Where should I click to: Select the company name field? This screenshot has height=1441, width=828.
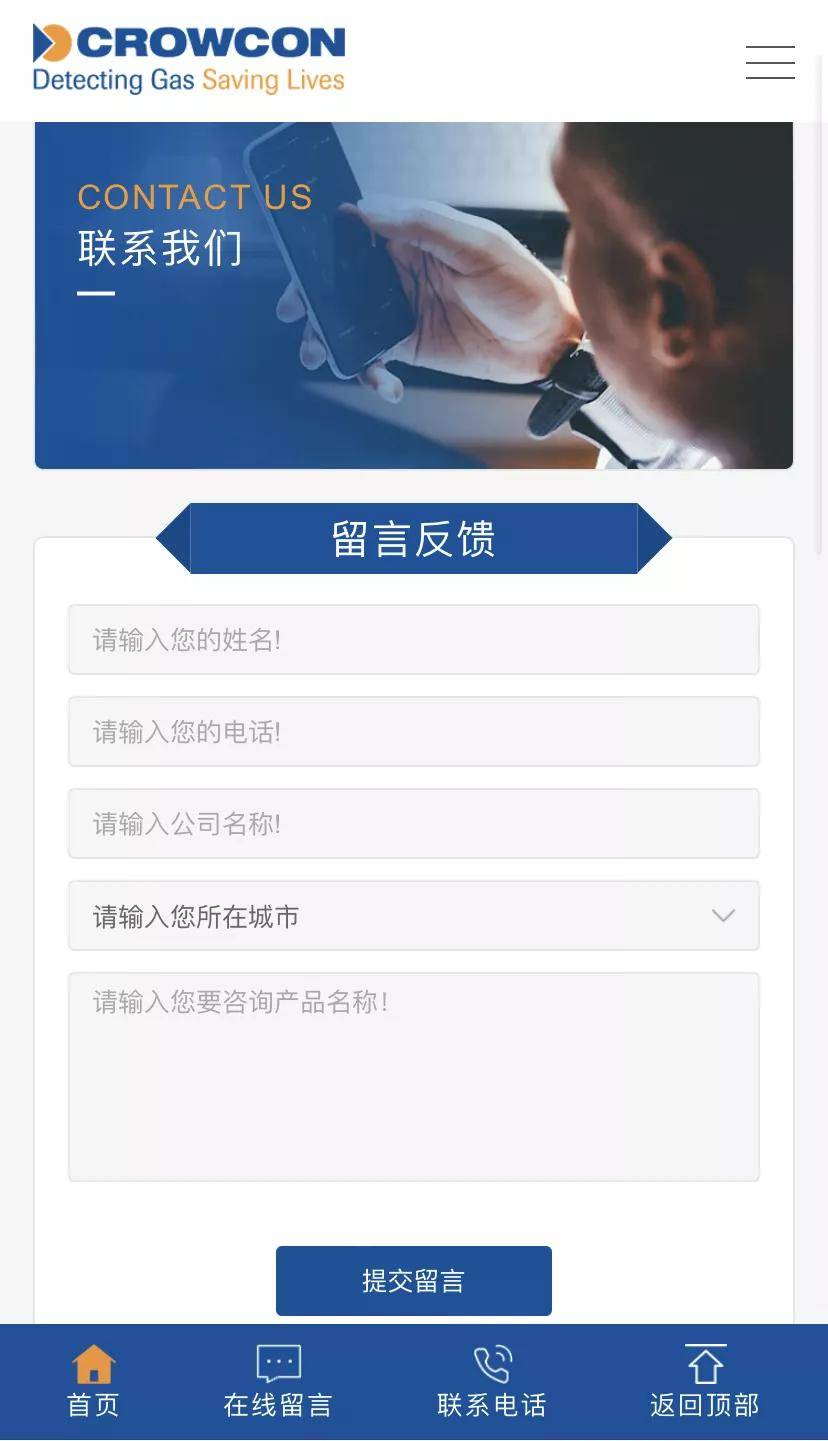point(414,823)
